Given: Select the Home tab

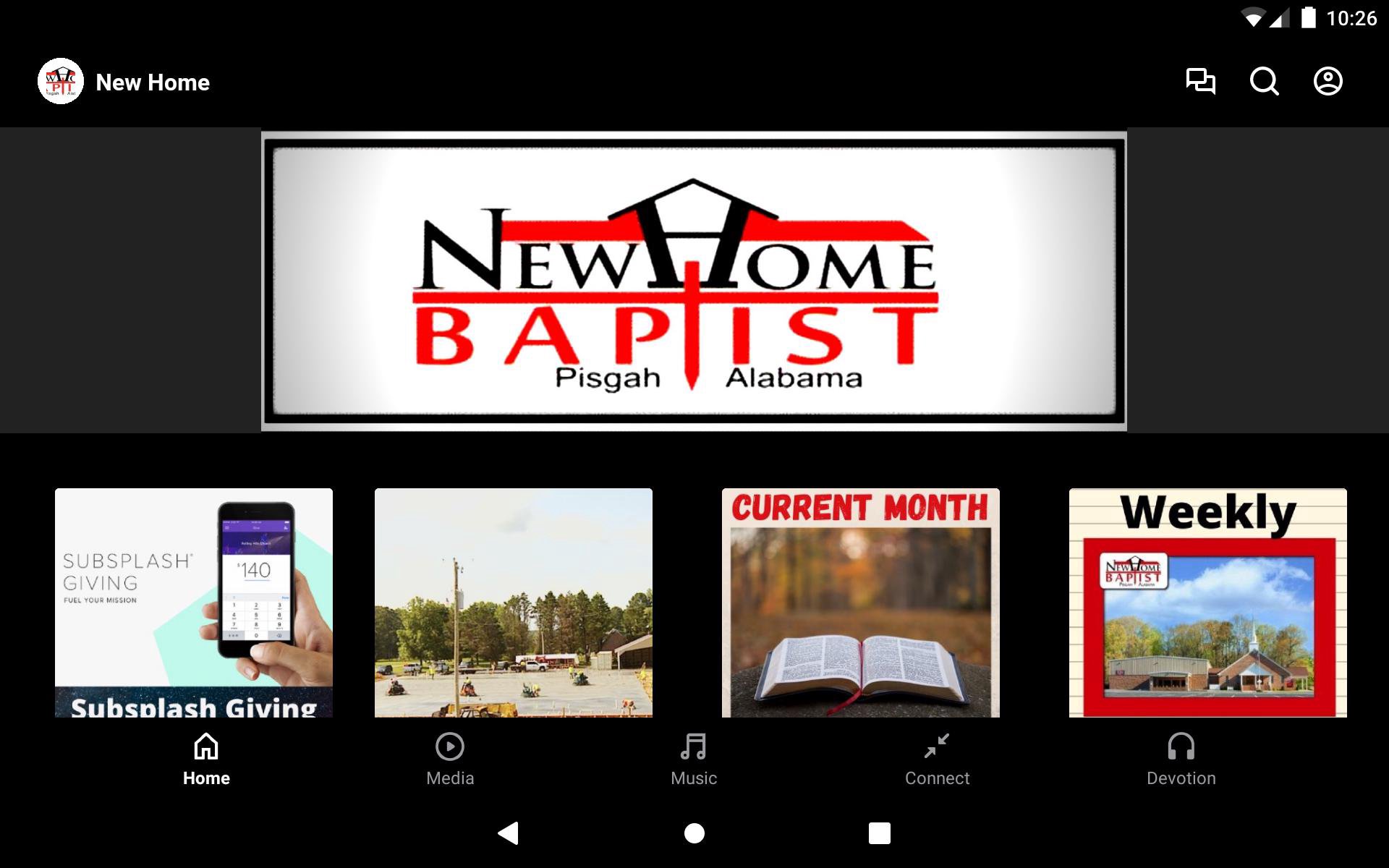Looking at the screenshot, I should (206, 759).
